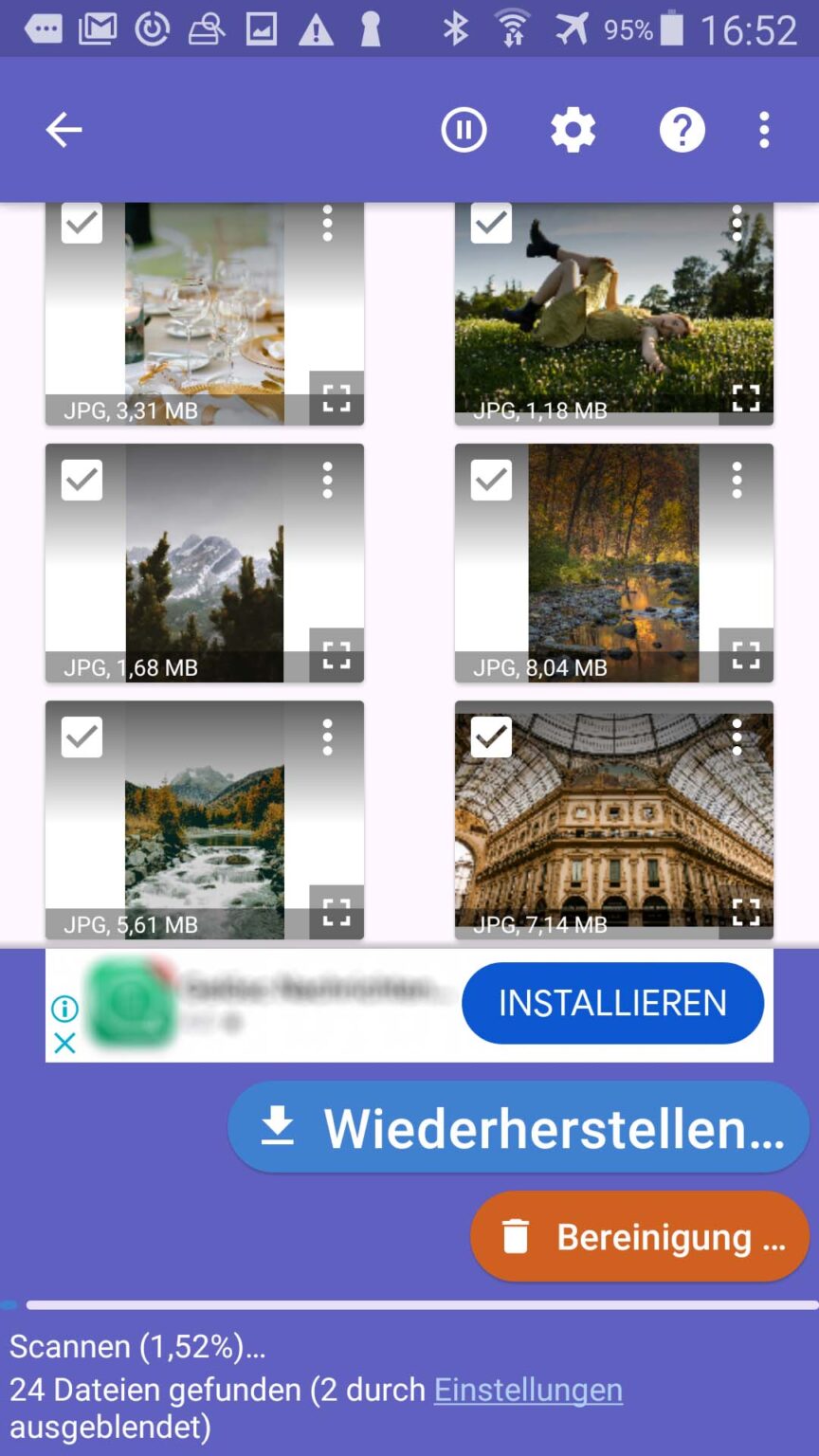Start Bereinigung cleanup
The width and height of the screenshot is (819, 1456).
pos(639,1237)
